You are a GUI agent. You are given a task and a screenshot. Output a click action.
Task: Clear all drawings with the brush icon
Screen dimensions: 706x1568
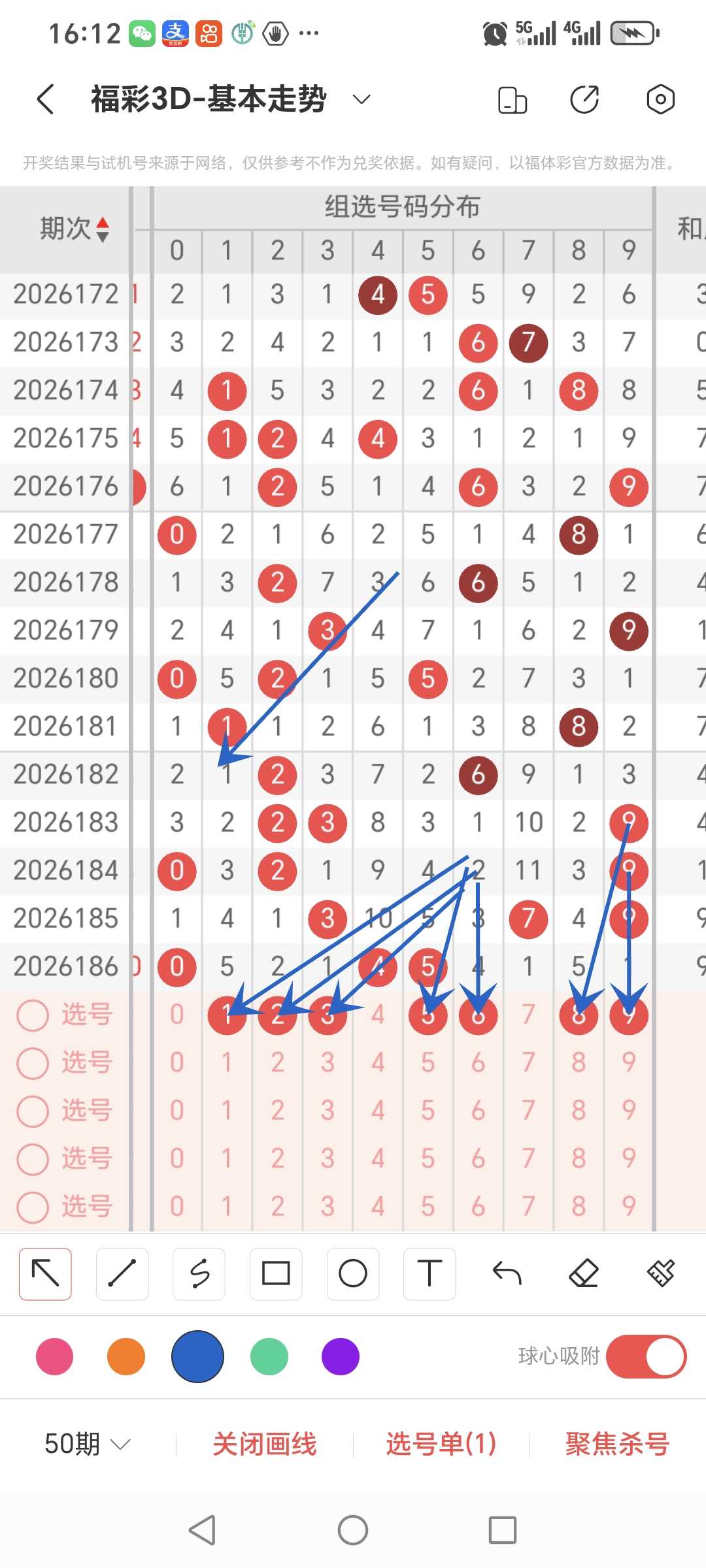click(661, 1273)
